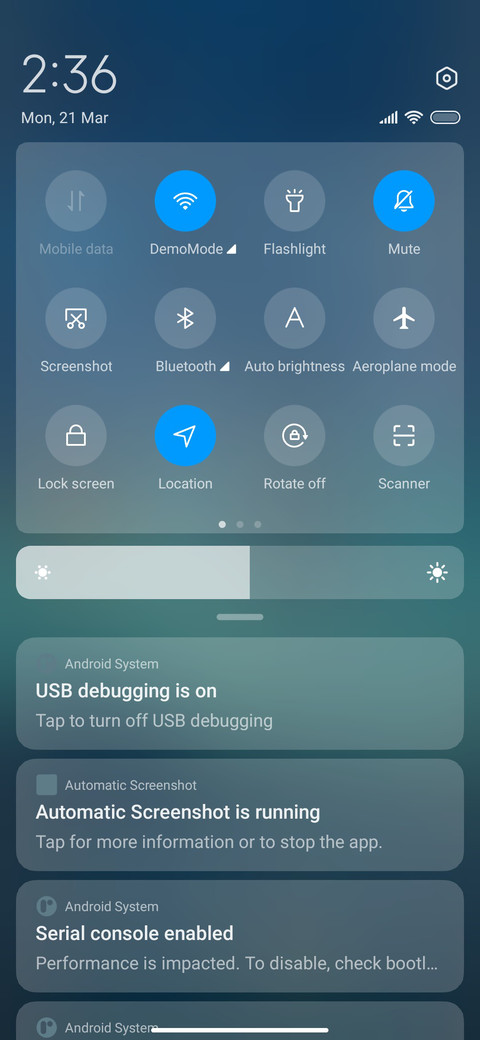Image resolution: width=480 pixels, height=1040 pixels.
Task: Tap the brightness slider to set the level
Action: click(240, 572)
